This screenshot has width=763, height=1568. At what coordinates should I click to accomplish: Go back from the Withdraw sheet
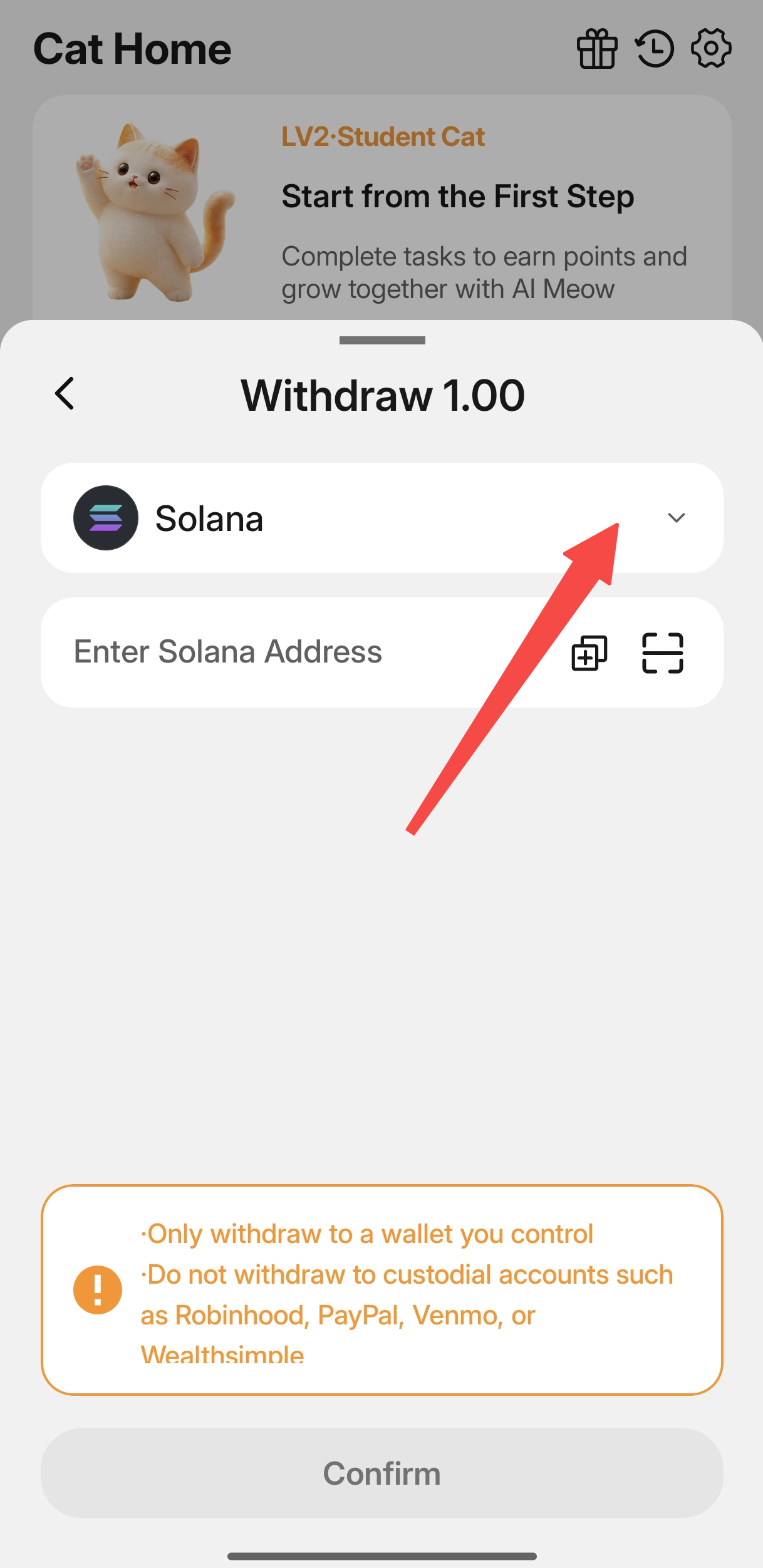coord(65,393)
